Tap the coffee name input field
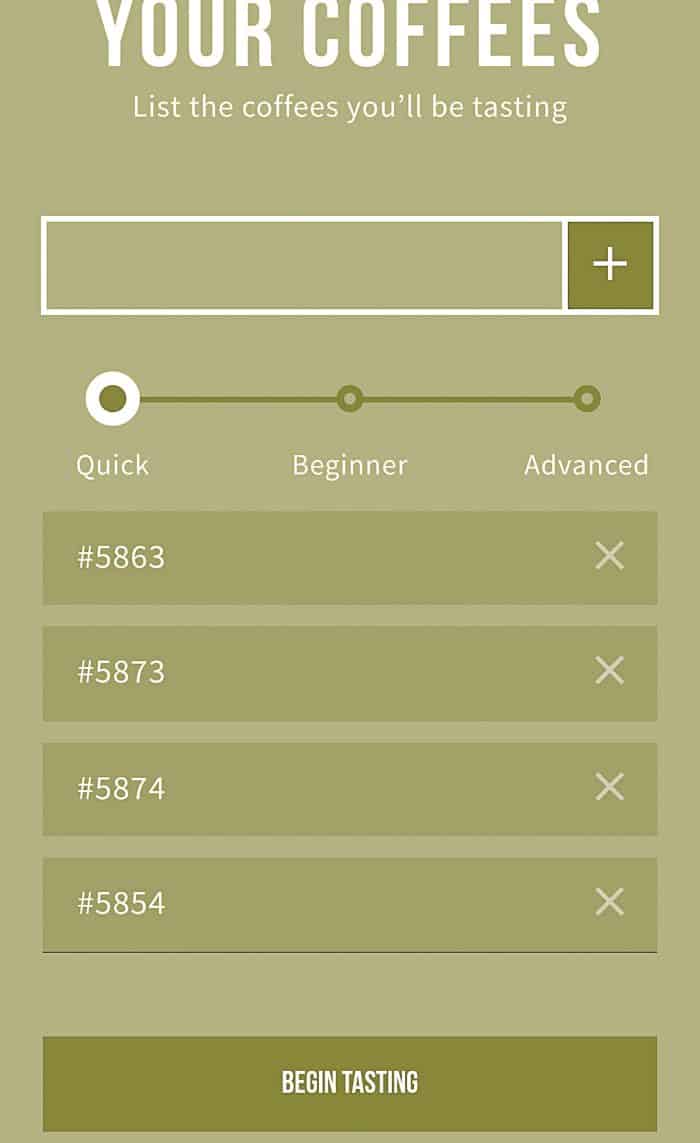 pos(304,265)
